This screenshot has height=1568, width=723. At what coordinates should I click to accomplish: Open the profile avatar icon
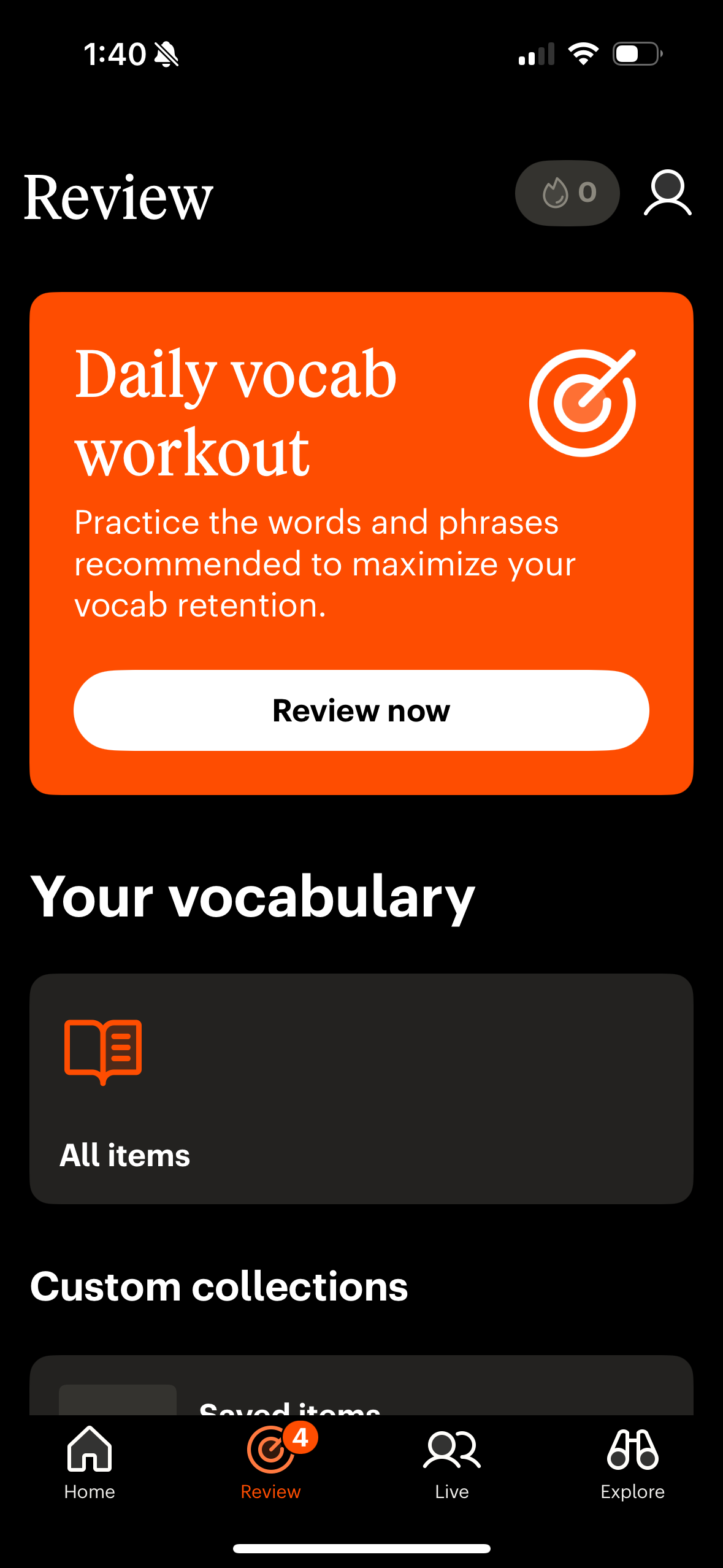668,193
